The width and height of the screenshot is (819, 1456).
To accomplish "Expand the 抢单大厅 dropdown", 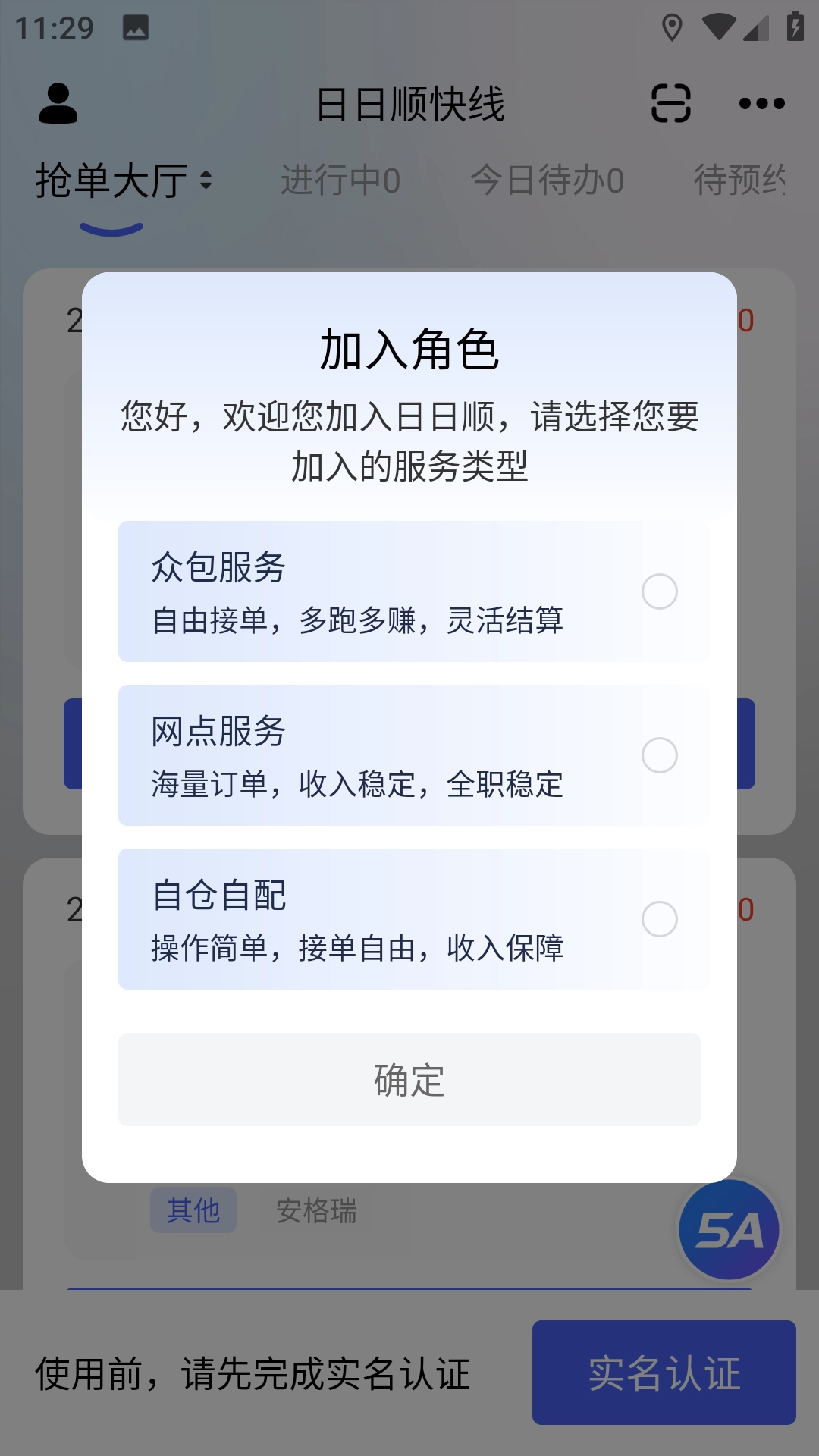I will 124,181.
